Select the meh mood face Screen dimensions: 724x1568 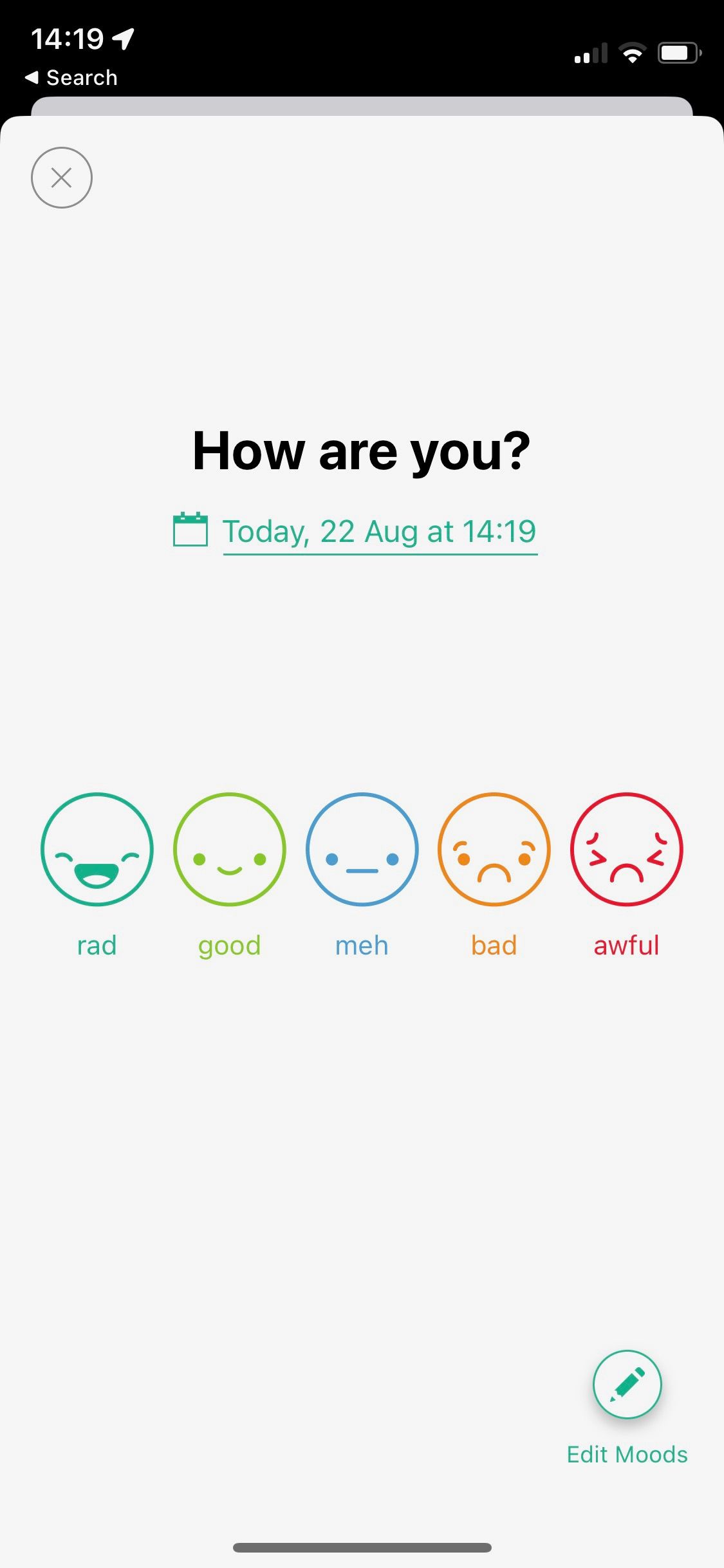[x=362, y=850]
